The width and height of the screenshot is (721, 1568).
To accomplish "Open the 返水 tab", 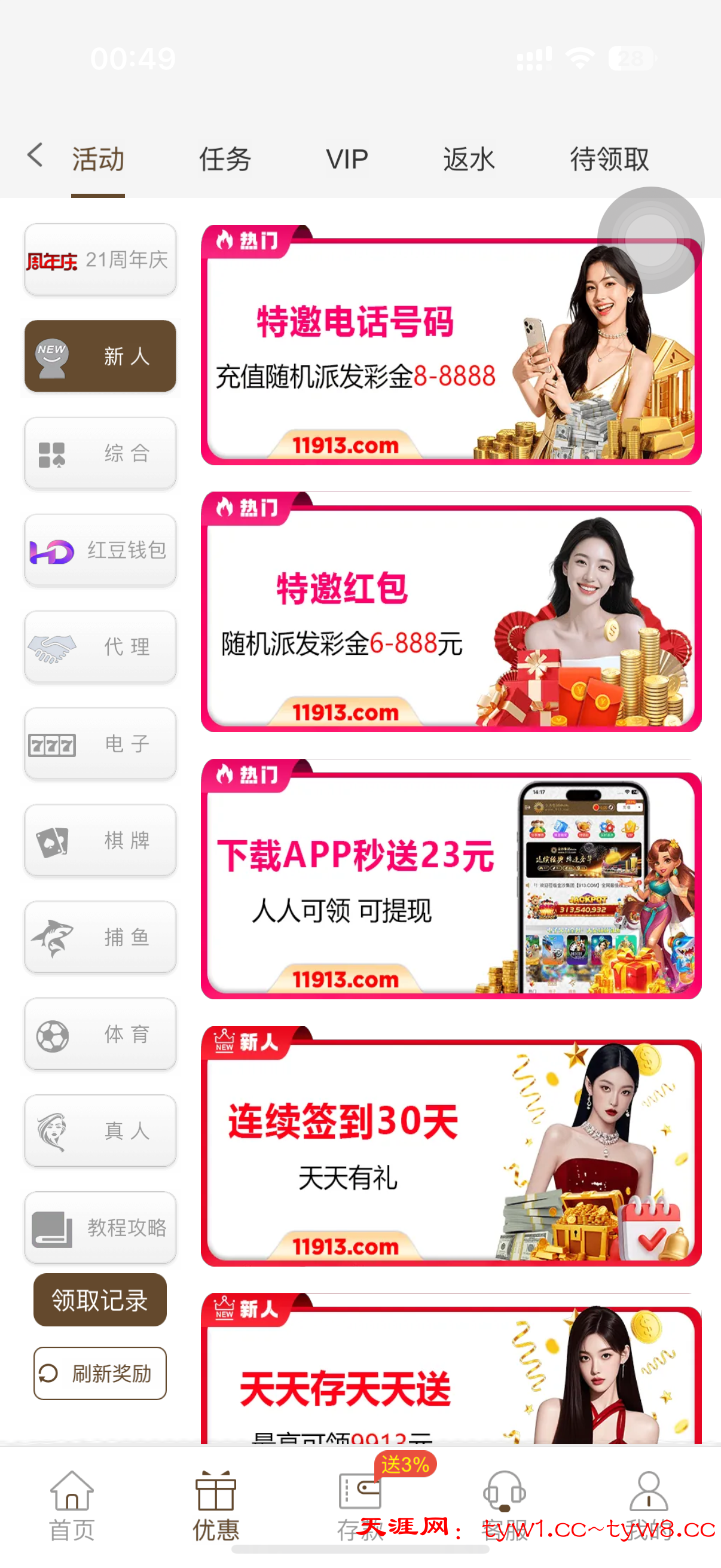I will click(x=469, y=160).
